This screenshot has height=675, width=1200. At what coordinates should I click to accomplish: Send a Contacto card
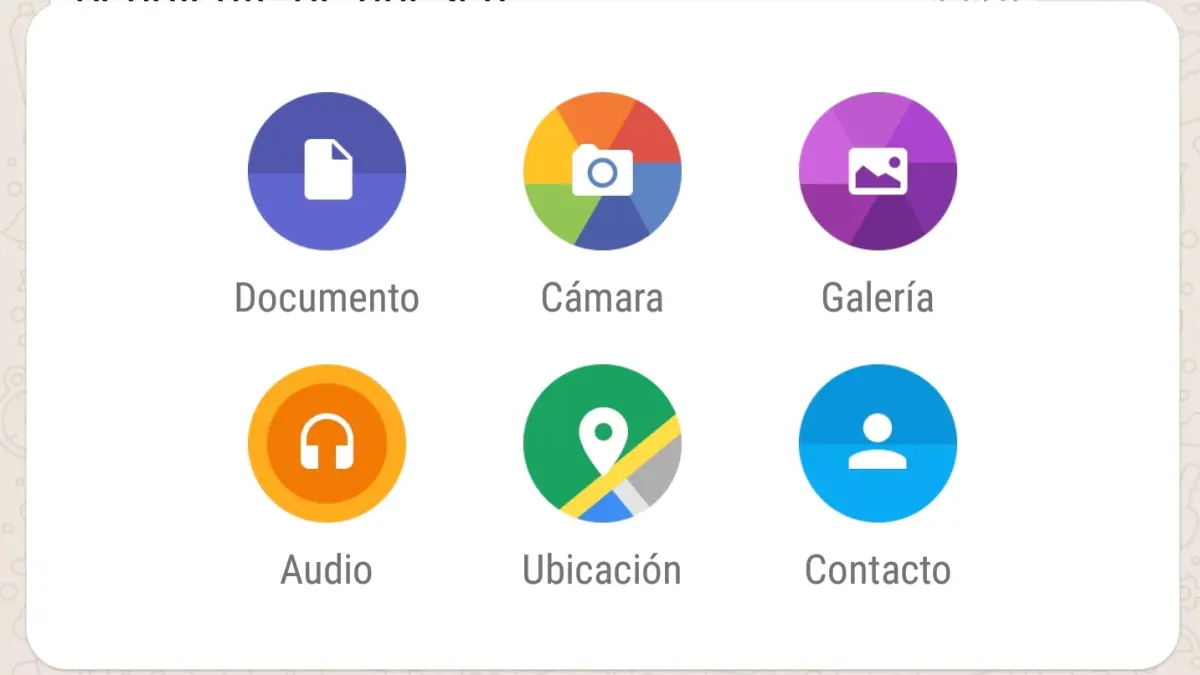click(x=877, y=443)
